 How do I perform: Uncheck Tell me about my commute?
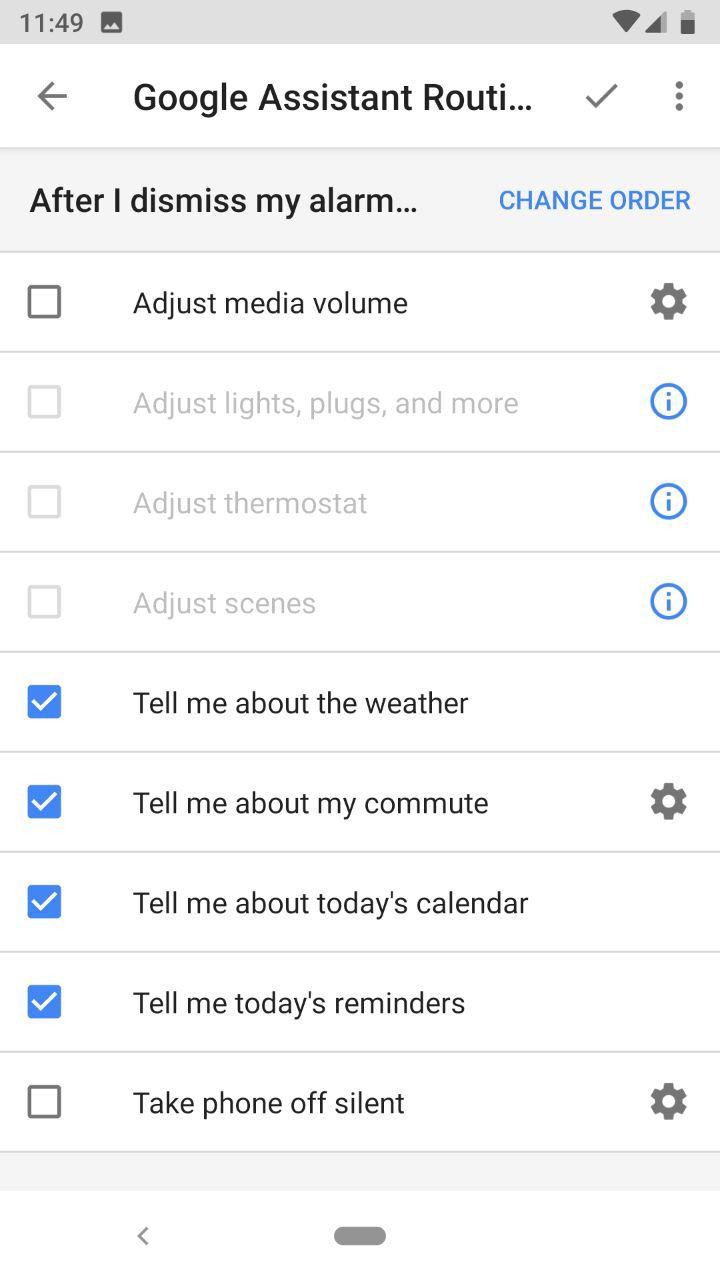click(x=44, y=801)
